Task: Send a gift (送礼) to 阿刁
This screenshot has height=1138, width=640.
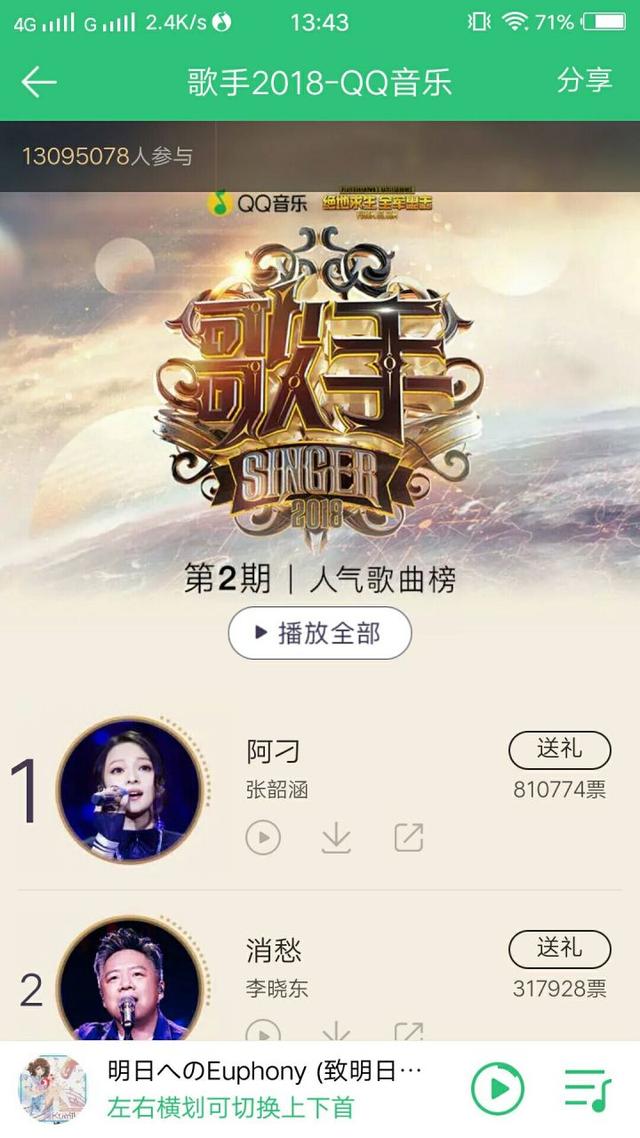Action: pyautogui.click(x=559, y=750)
